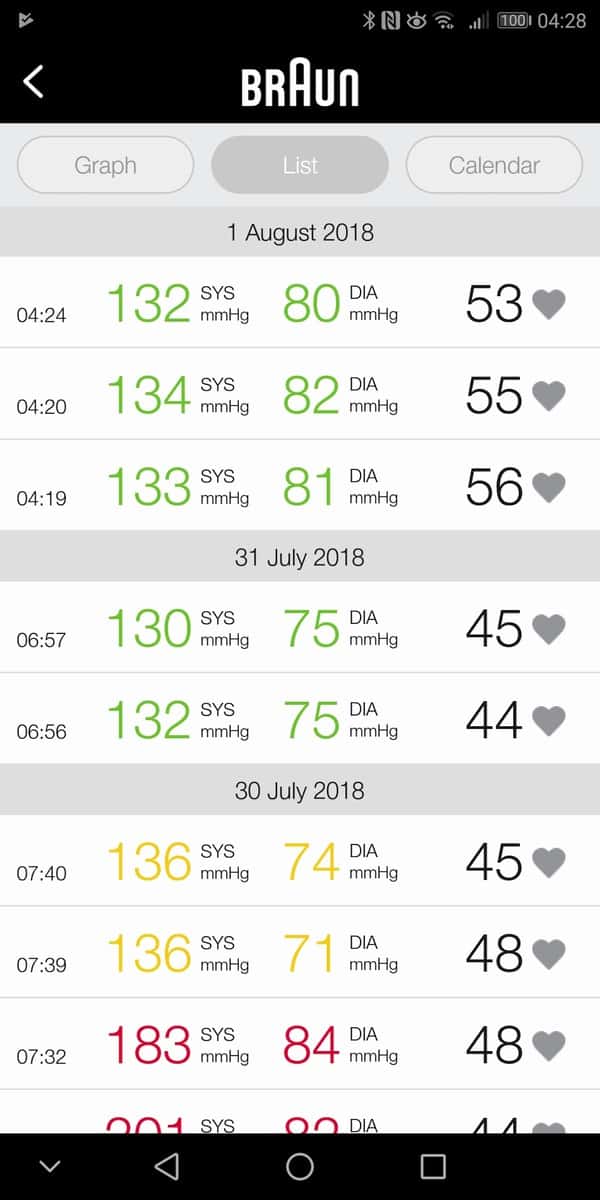The height and width of the screenshot is (1200, 600).
Task: Open recent apps from navigation bar
Action: (433, 1166)
